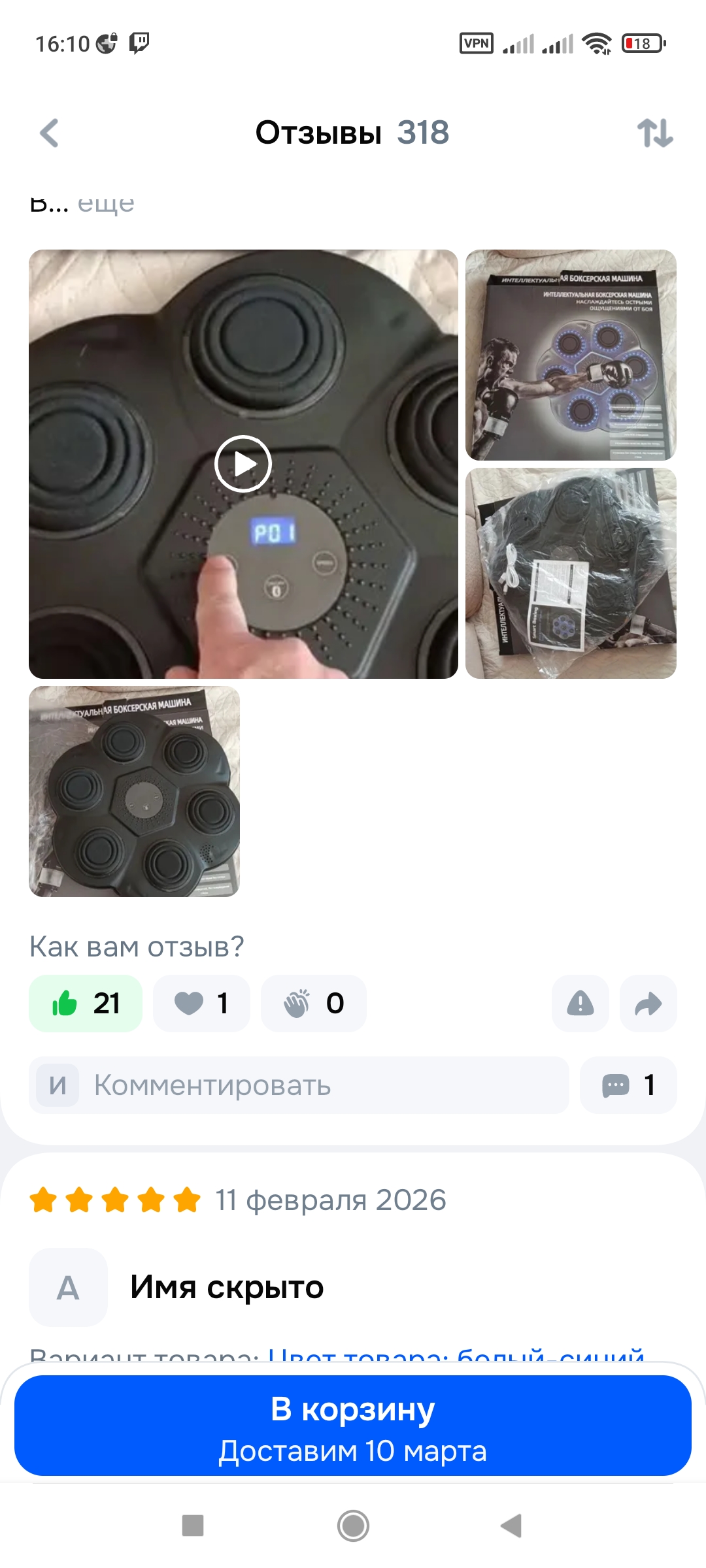
Task: Applaud the review with the clapping reaction
Action: [313, 1004]
